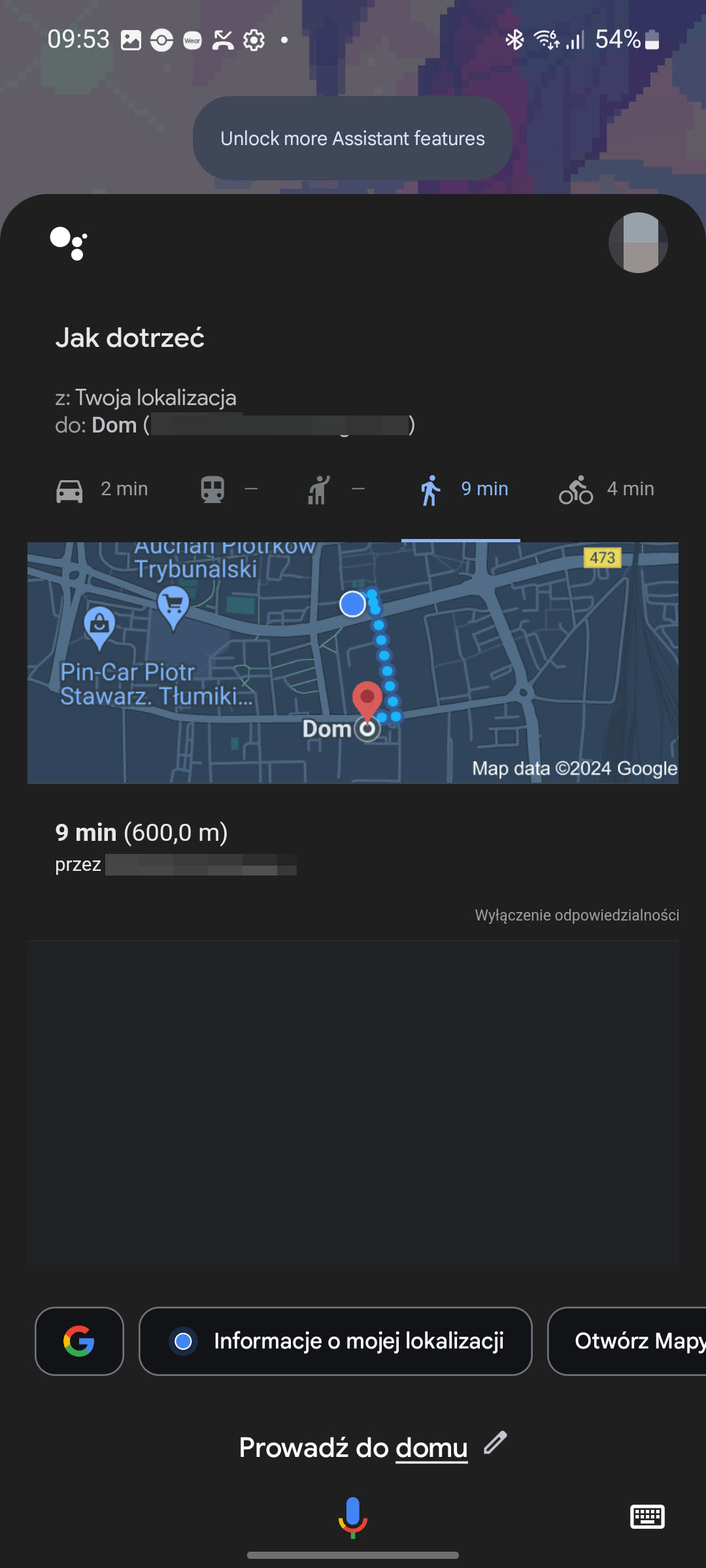Open the account profile avatar
The width and height of the screenshot is (706, 1568).
click(637, 242)
